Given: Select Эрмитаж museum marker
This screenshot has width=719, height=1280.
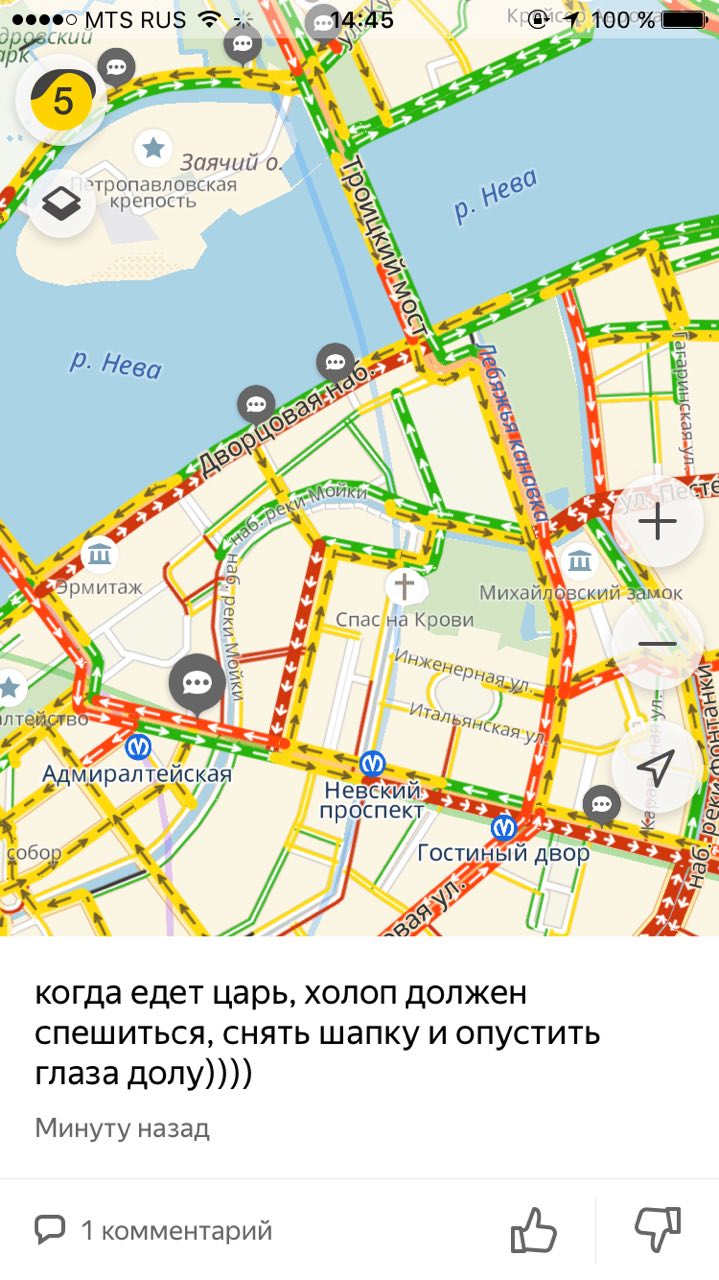Looking at the screenshot, I should [x=99, y=553].
